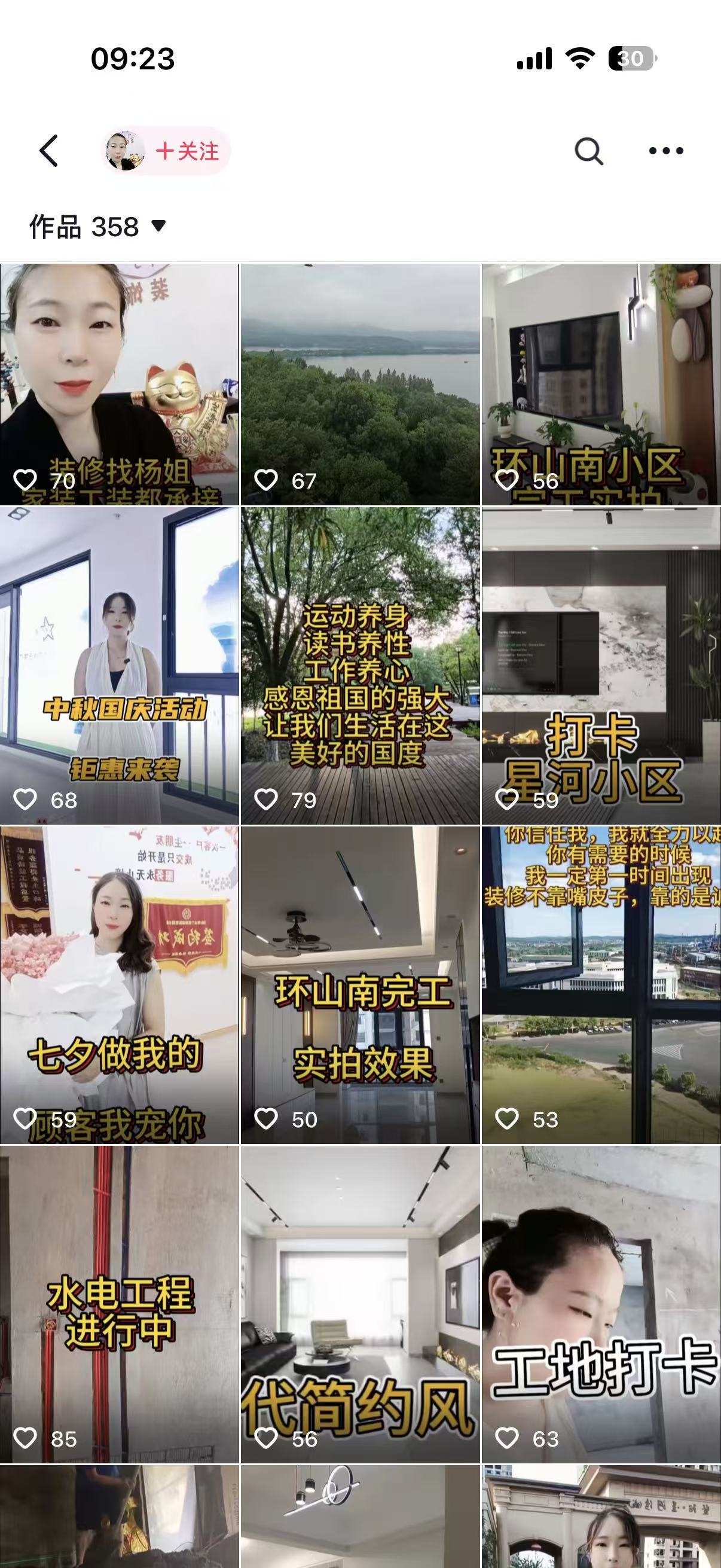Play the 环山南完工实拍效果 video
The height and width of the screenshot is (1568, 721).
(360, 984)
